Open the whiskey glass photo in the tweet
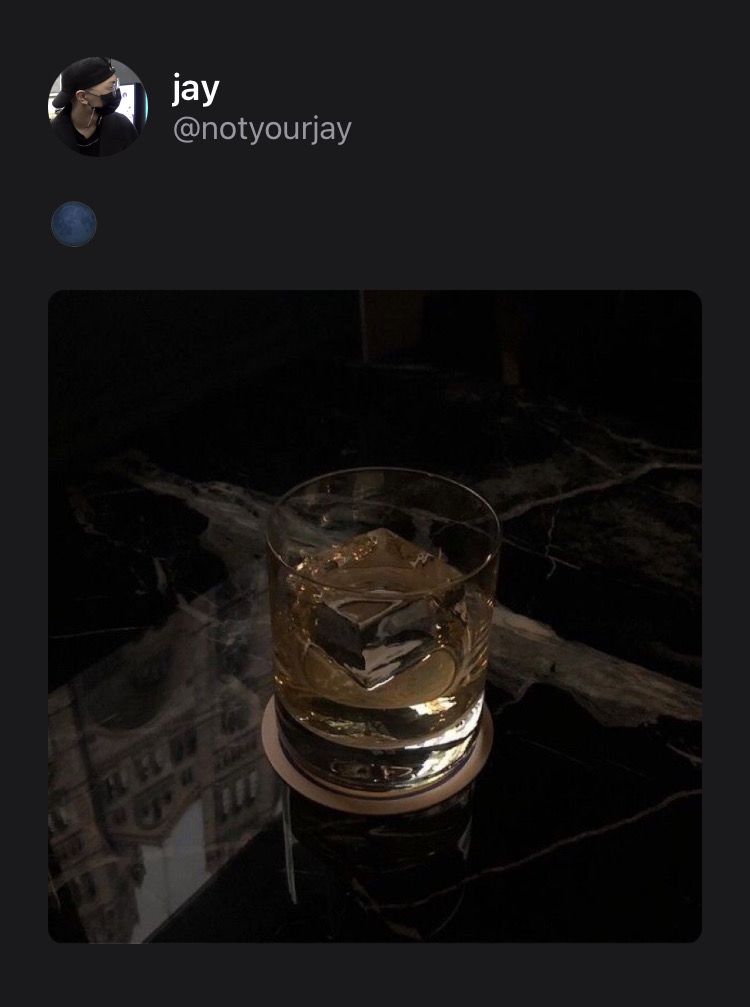 (375, 615)
